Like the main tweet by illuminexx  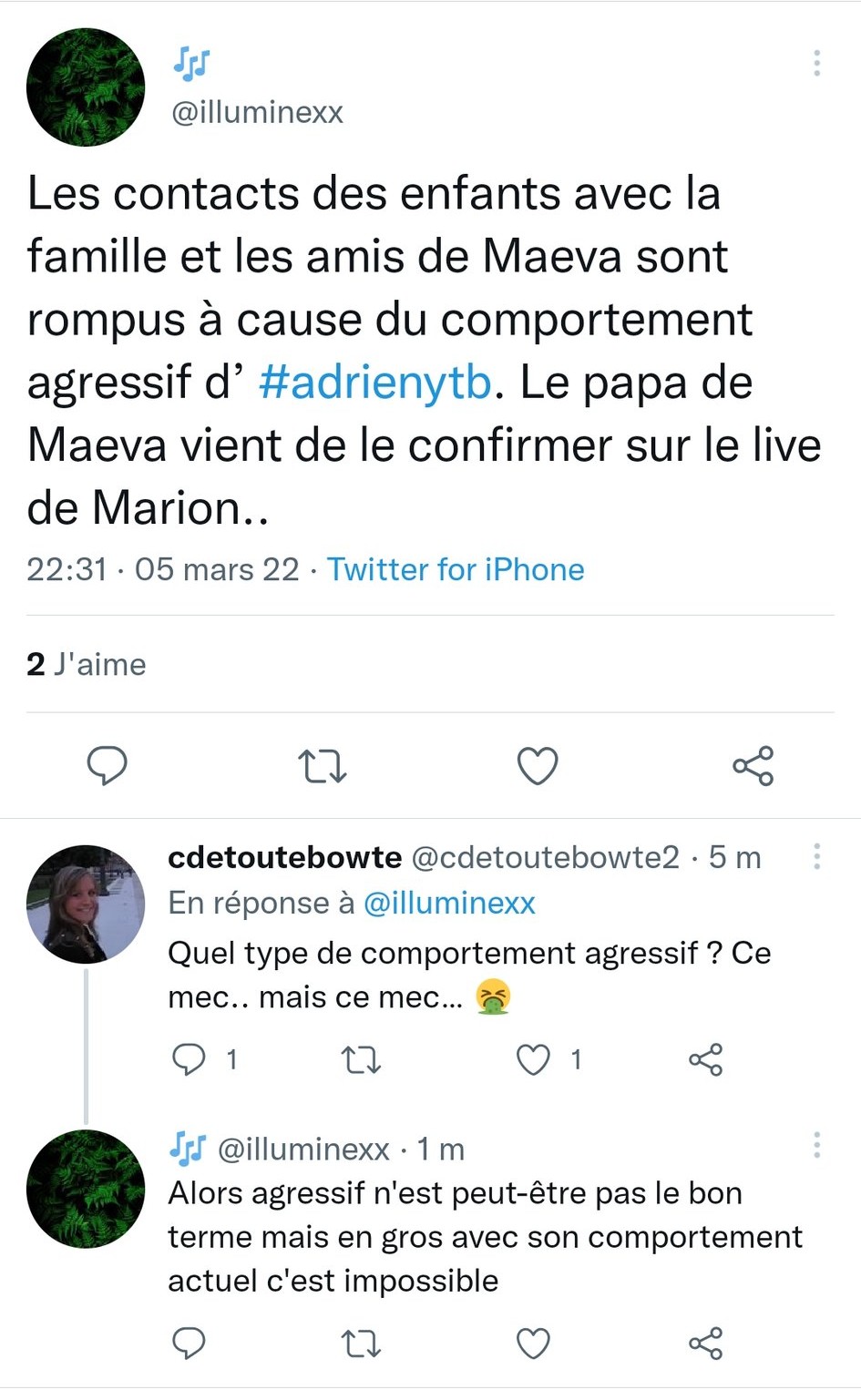538,766
